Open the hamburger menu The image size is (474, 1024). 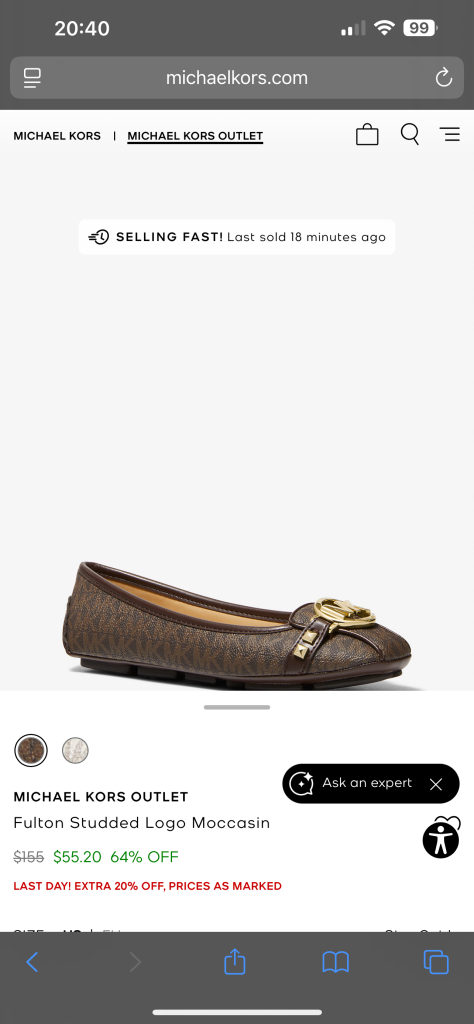click(x=450, y=135)
